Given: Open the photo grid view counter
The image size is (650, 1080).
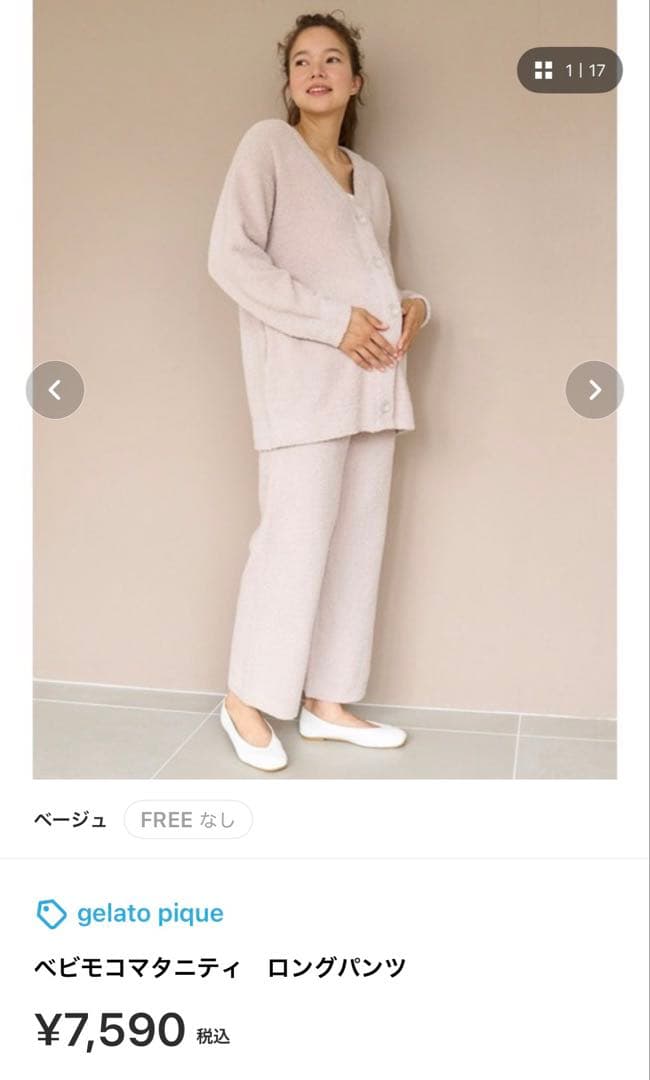Looking at the screenshot, I should pos(569,70).
